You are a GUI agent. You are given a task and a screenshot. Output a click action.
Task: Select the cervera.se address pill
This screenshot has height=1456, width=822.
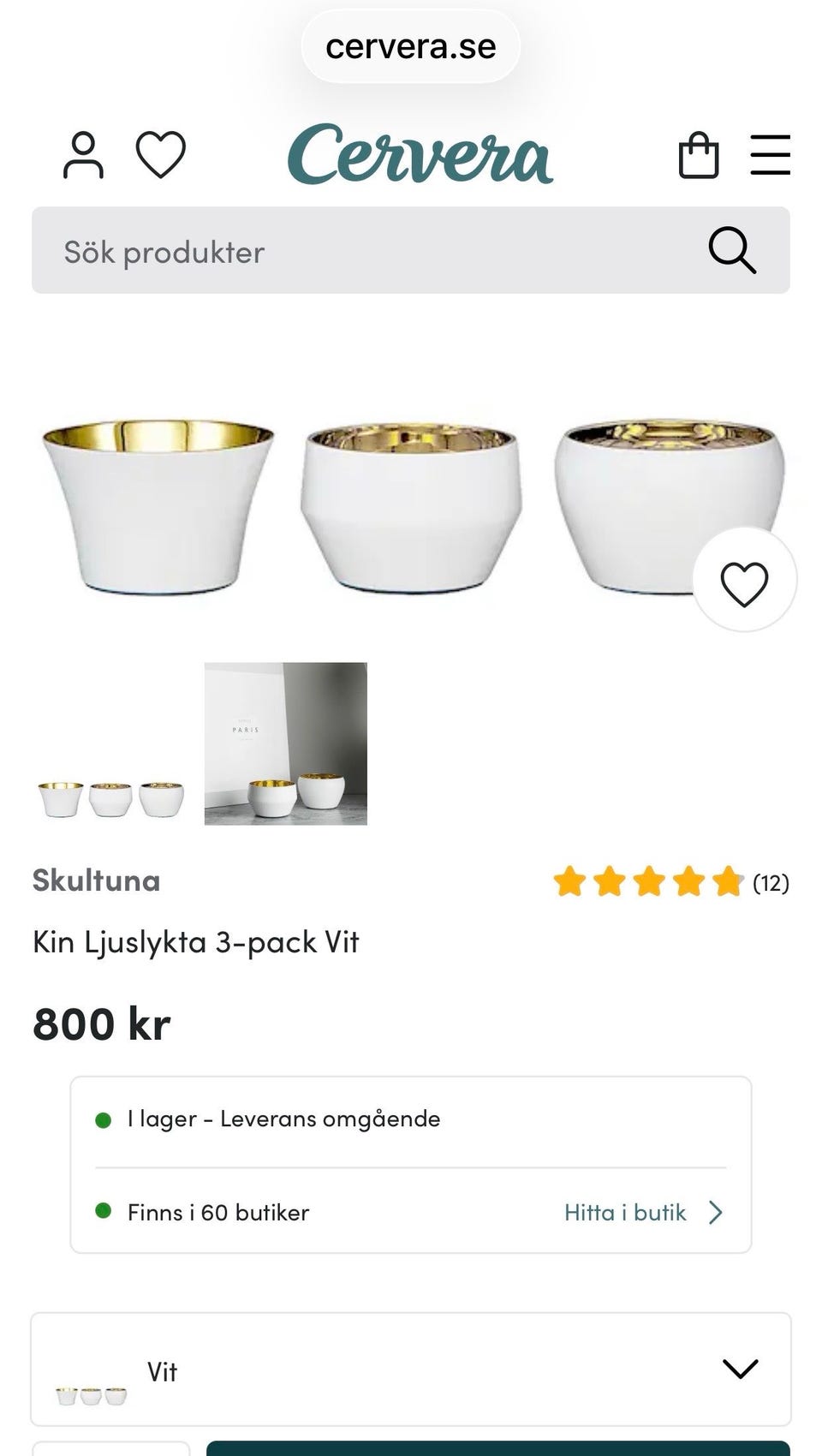coord(410,47)
